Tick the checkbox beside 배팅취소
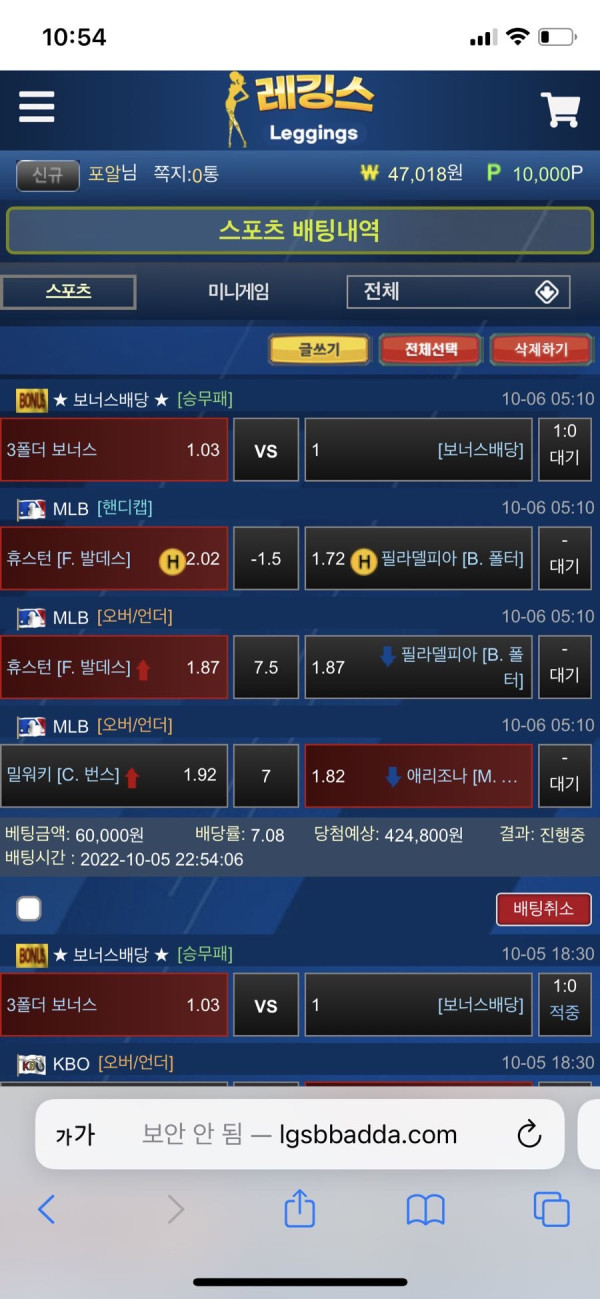Viewport: 600px width, 1299px height. click(29, 908)
